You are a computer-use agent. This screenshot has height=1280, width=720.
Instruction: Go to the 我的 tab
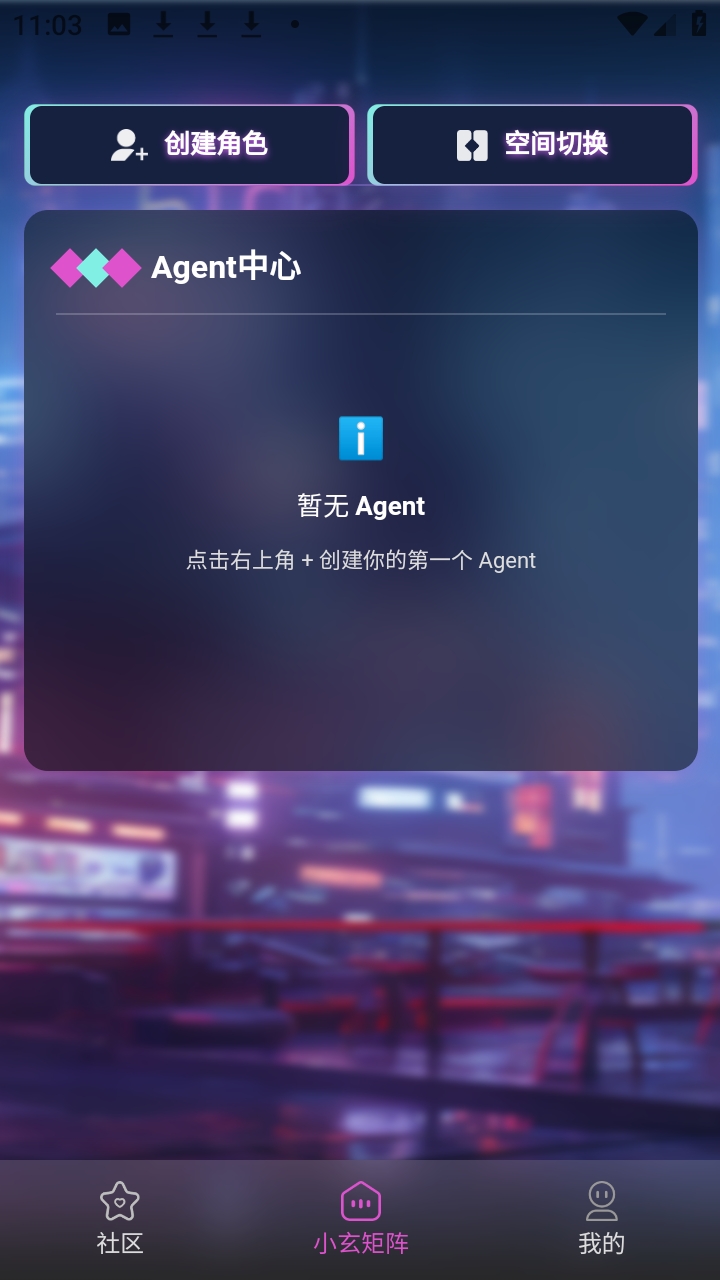coord(601,1218)
